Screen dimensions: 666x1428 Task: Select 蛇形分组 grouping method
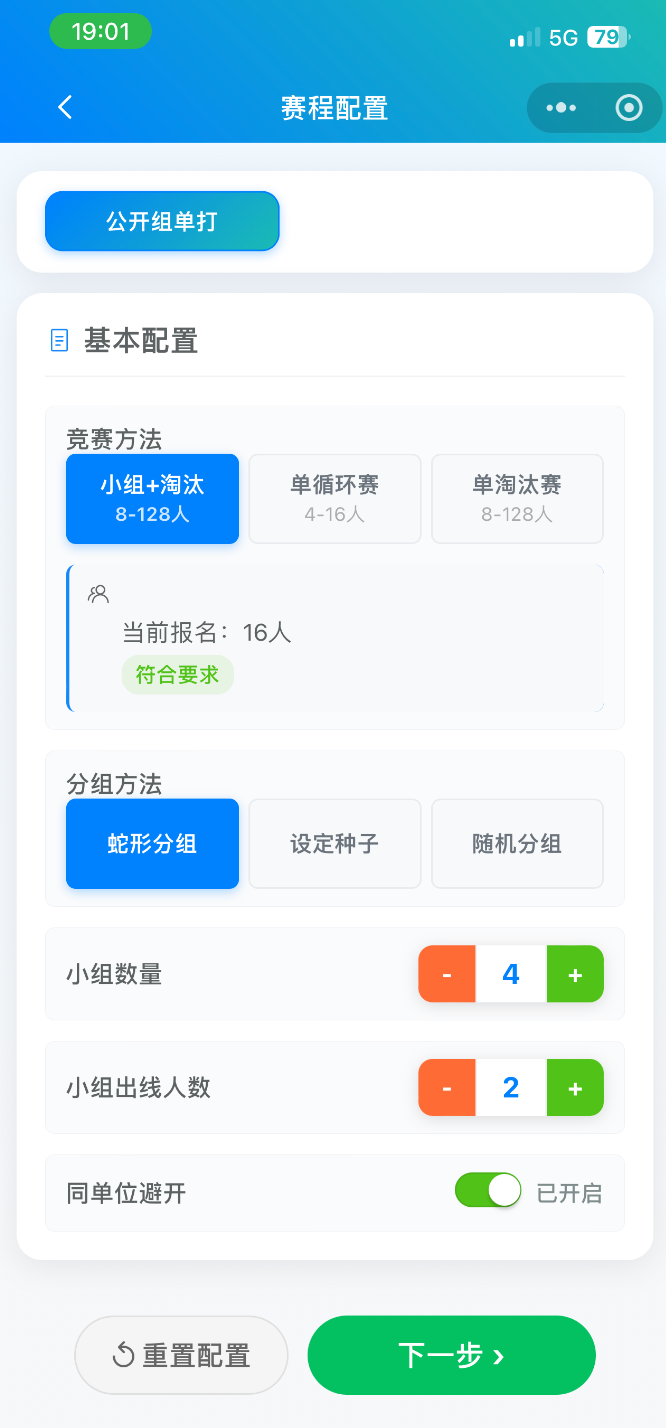[152, 843]
